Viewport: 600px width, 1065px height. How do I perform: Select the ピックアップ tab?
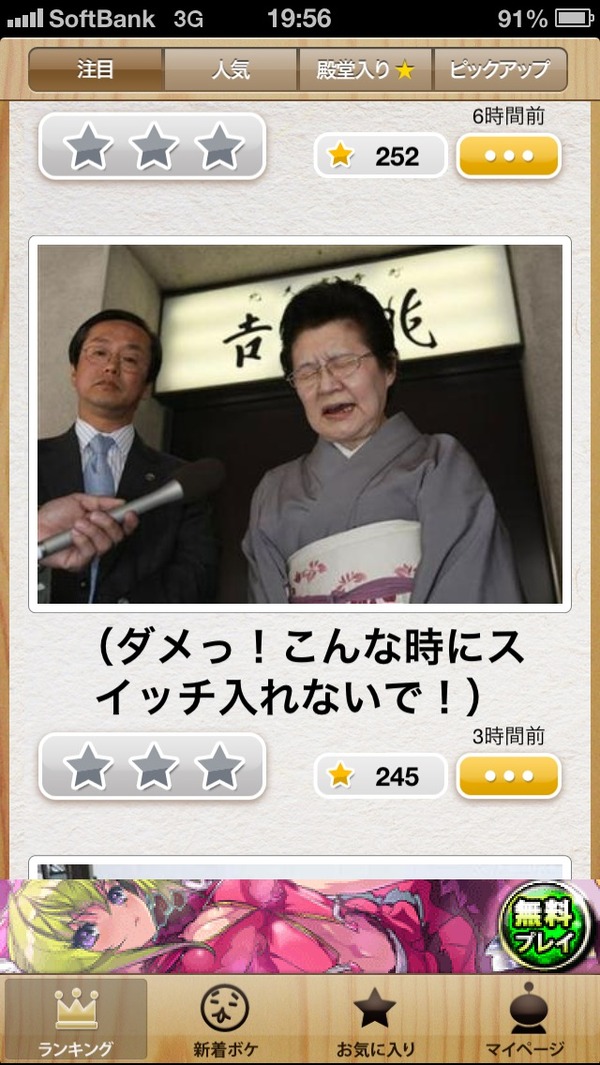500,70
